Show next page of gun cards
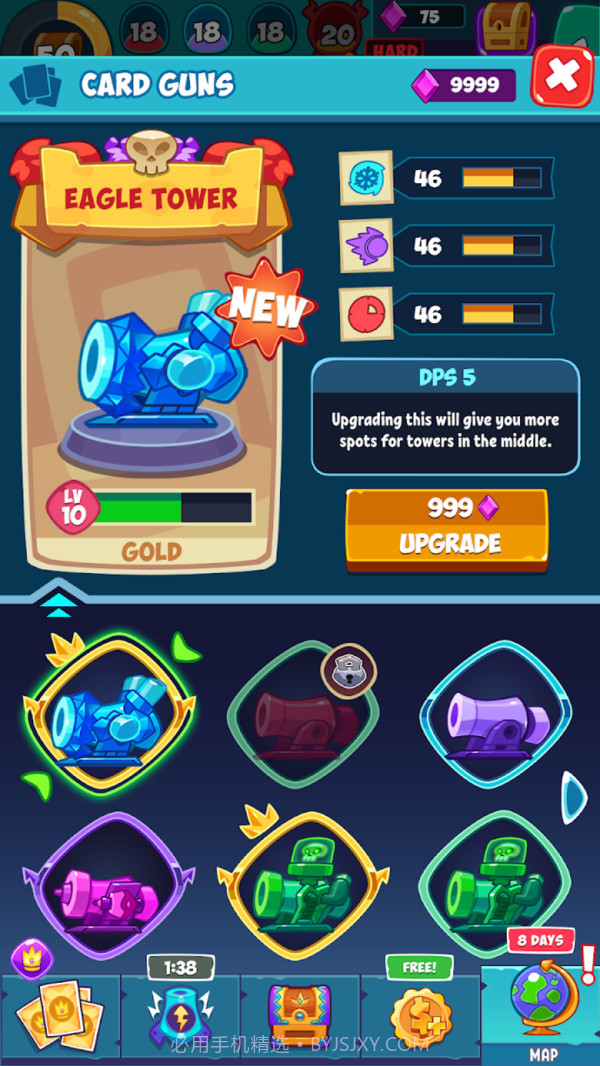Image resolution: width=600 pixels, height=1066 pixels. coord(573,795)
